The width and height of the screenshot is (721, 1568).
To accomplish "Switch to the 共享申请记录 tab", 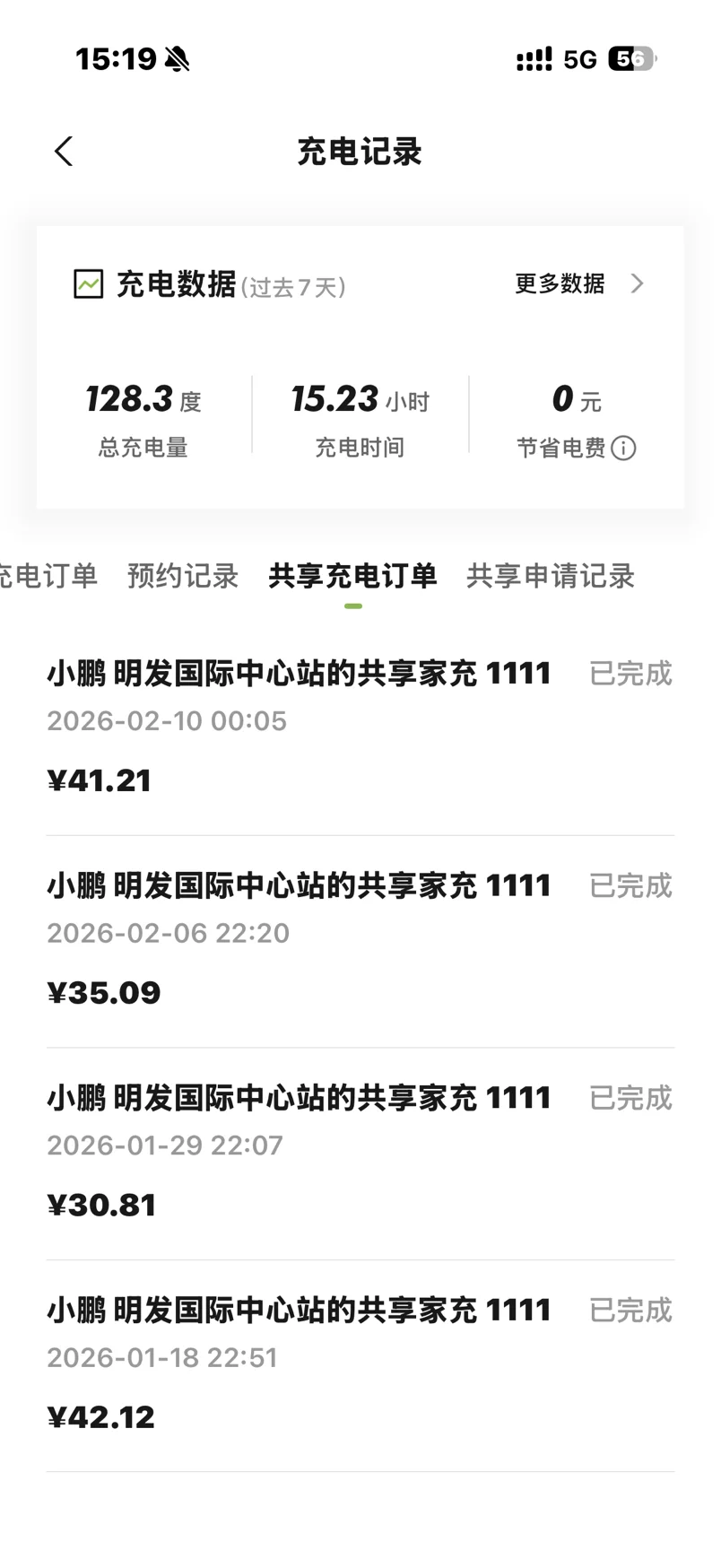I will pyautogui.click(x=550, y=576).
